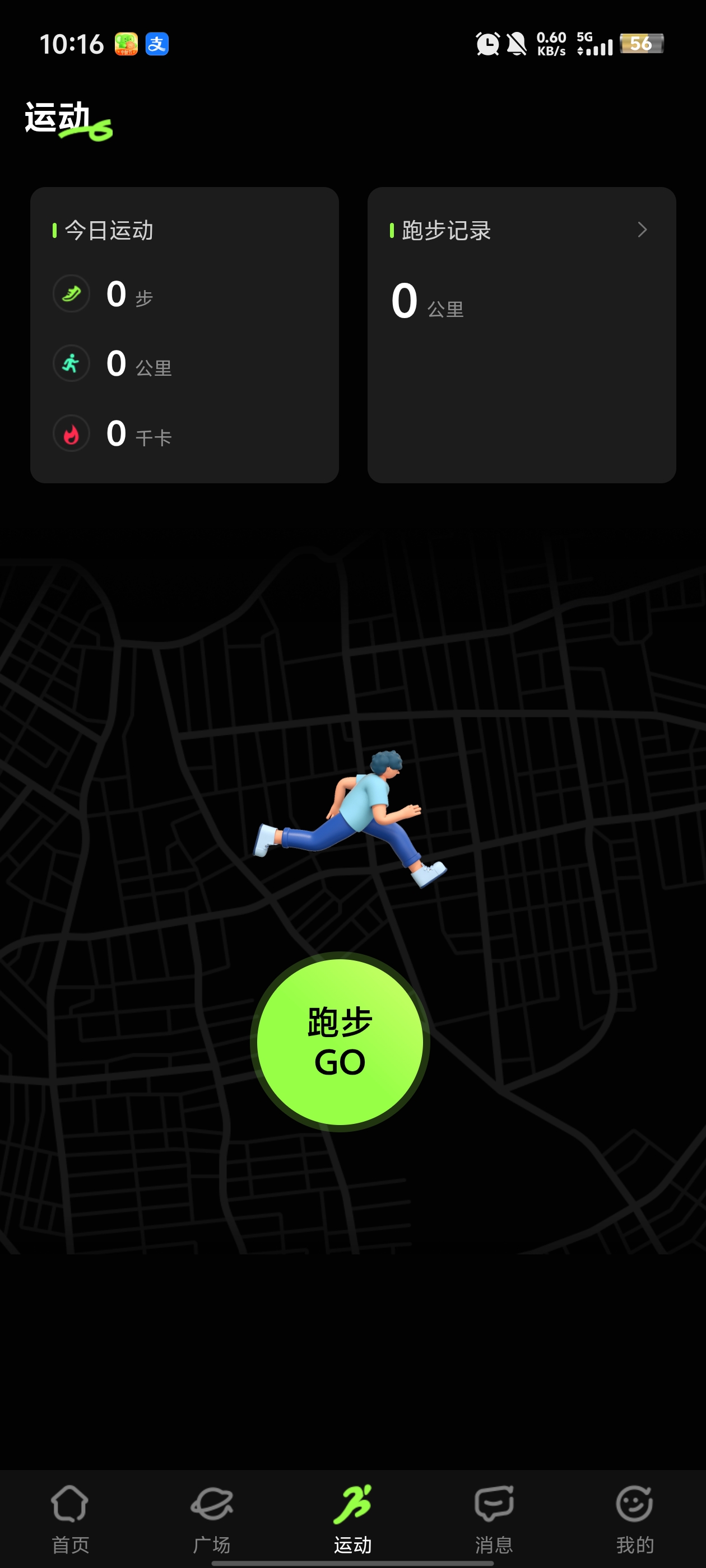Select the 运动 tab
This screenshot has width=706, height=1568.
(352, 1518)
